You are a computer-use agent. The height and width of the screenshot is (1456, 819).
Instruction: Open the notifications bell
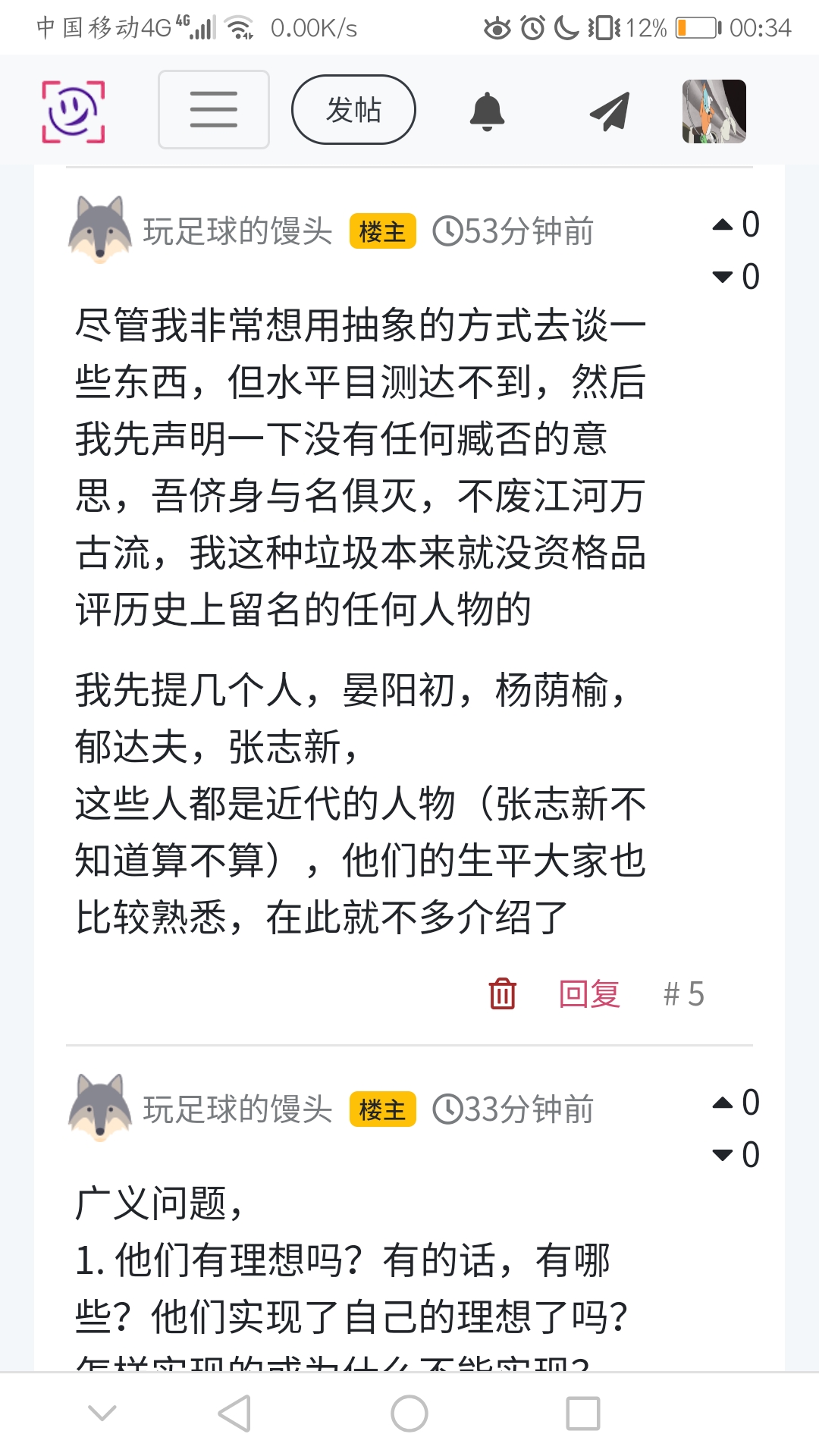487,111
